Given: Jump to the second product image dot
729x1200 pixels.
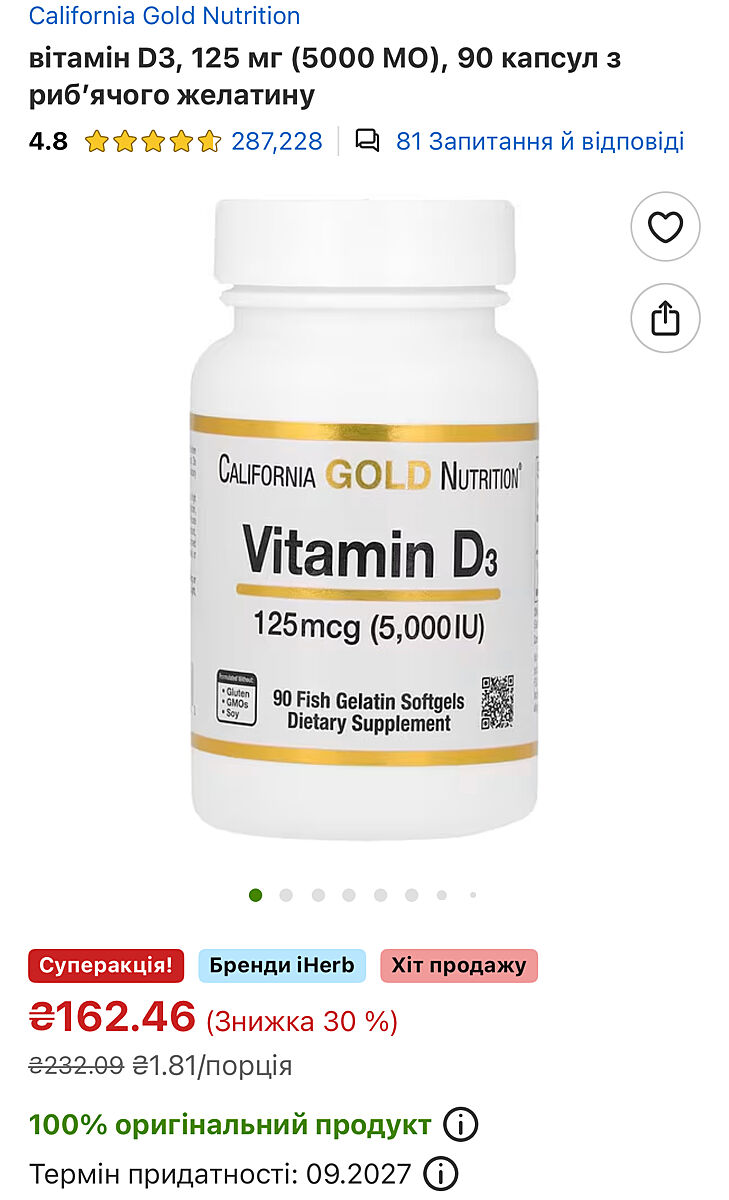Looking at the screenshot, I should pos(286,895).
